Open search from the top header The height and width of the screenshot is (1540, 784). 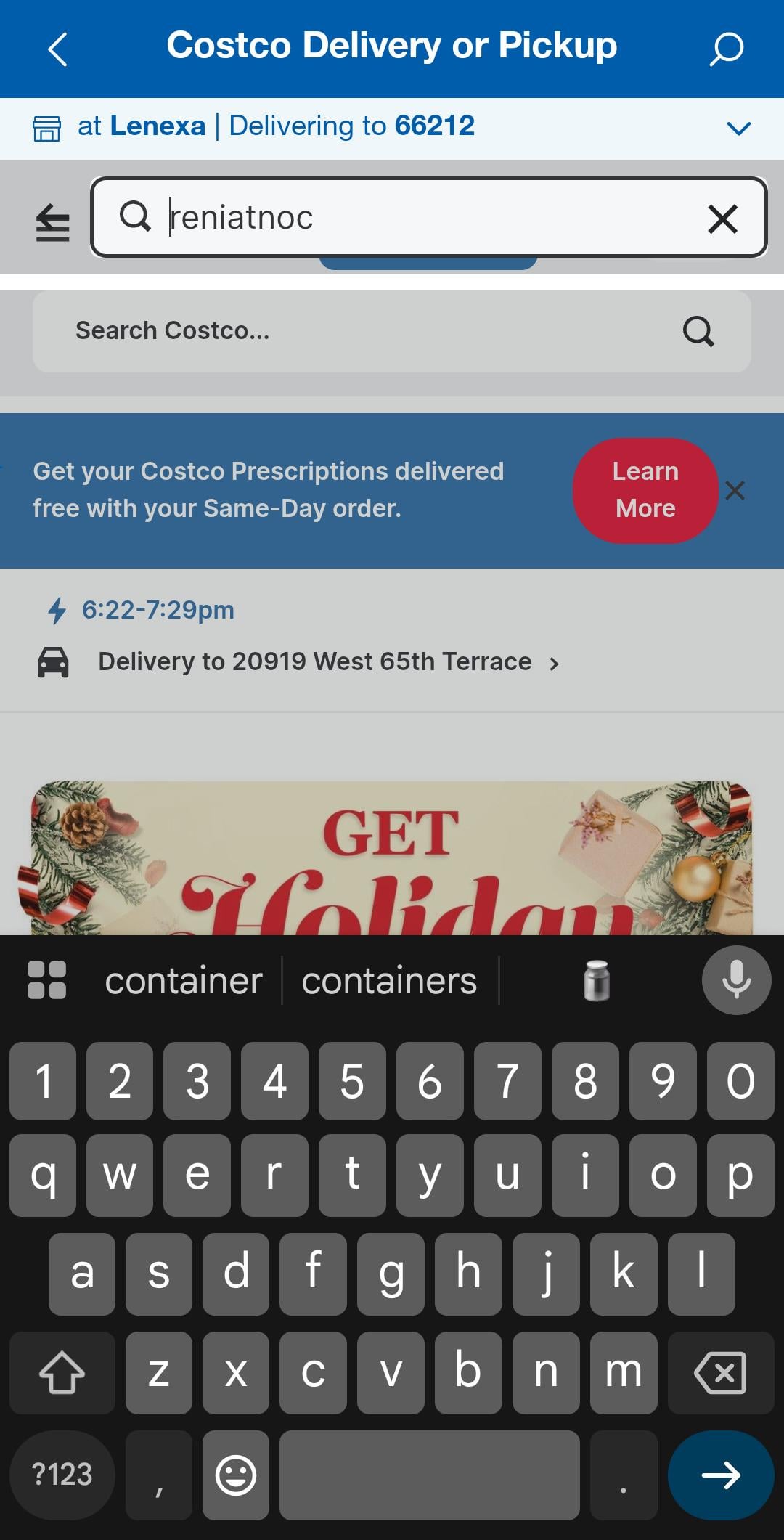725,49
